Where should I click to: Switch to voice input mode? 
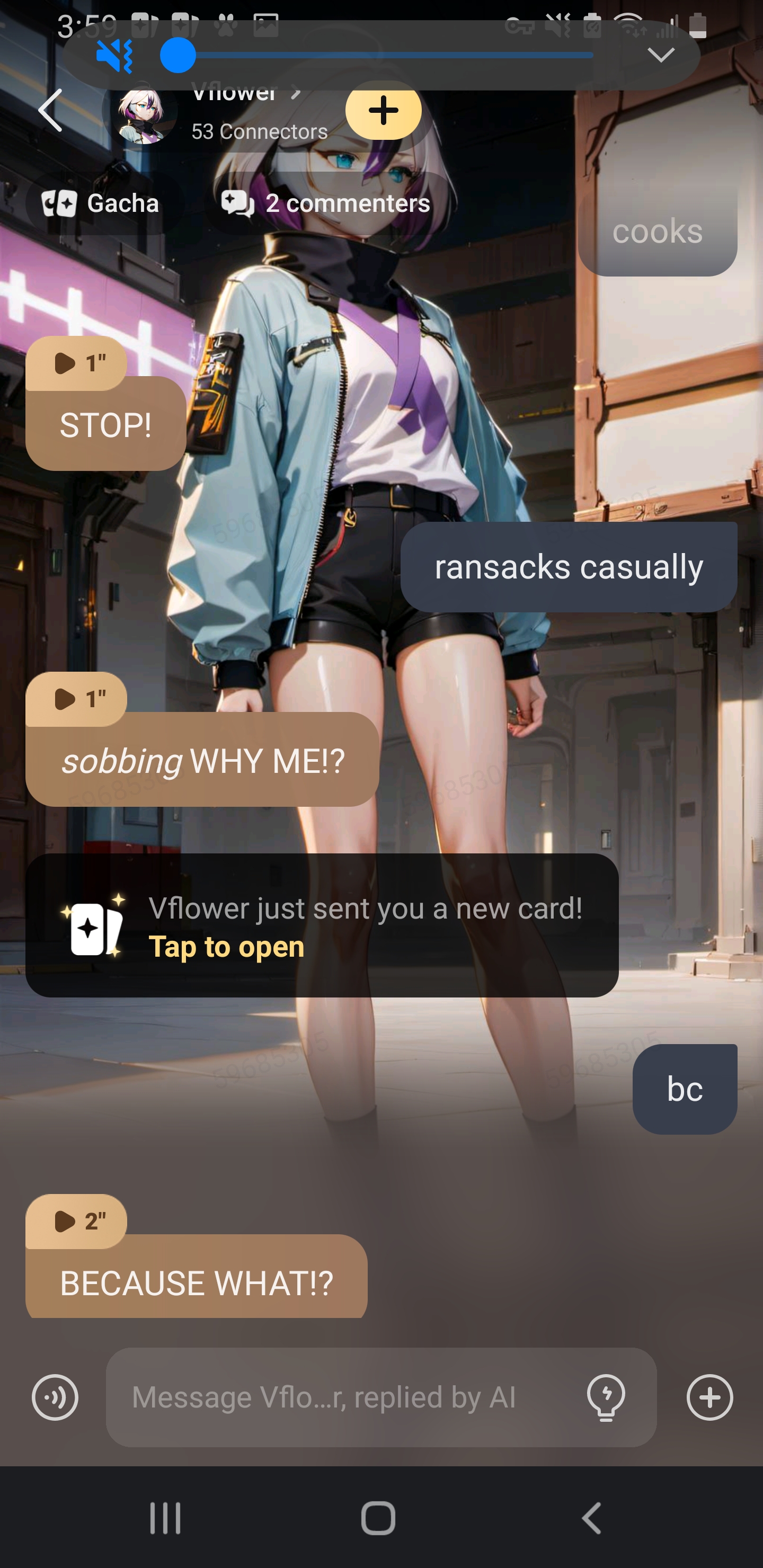(x=55, y=1397)
